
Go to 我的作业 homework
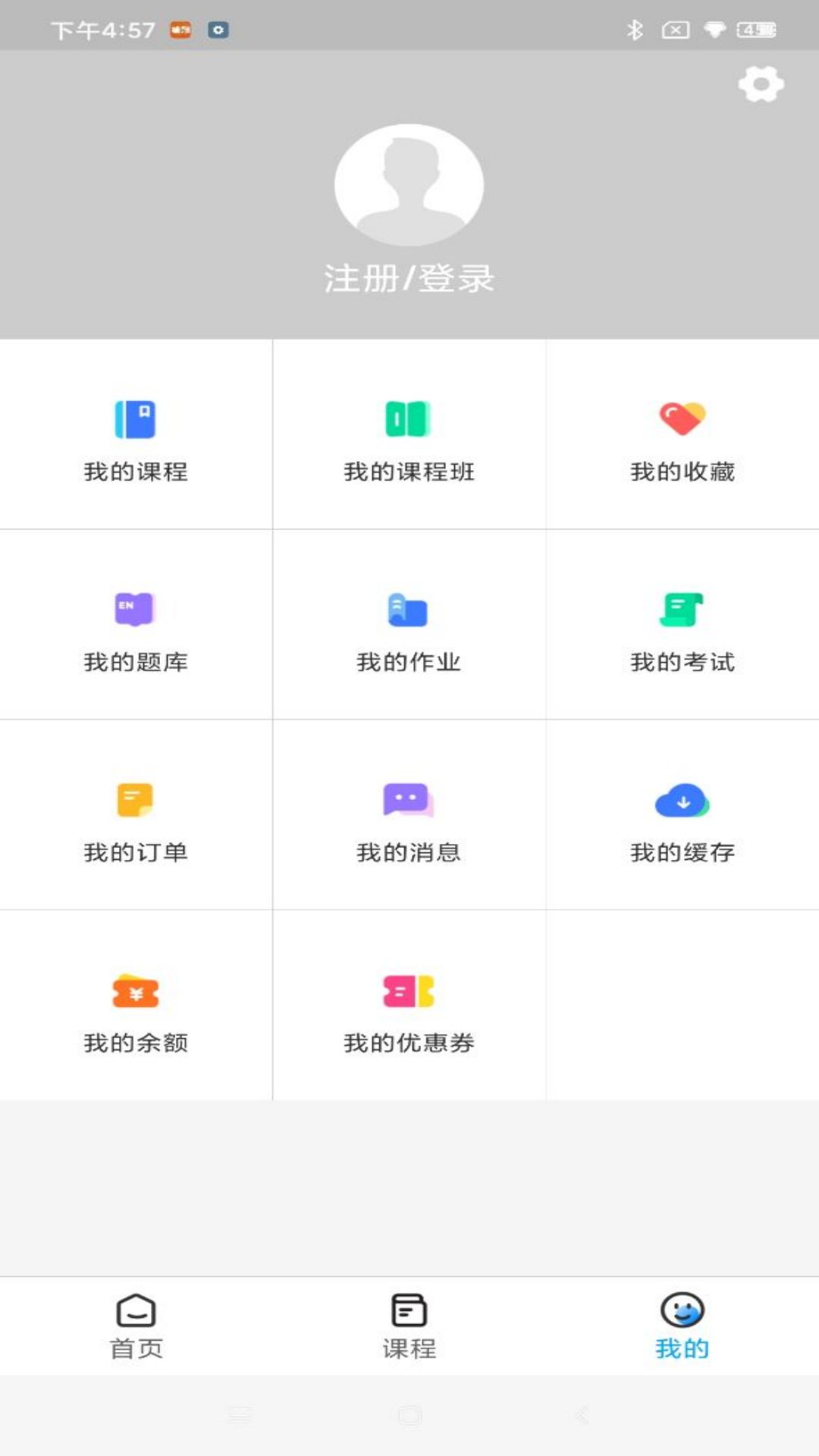pyautogui.click(x=409, y=625)
